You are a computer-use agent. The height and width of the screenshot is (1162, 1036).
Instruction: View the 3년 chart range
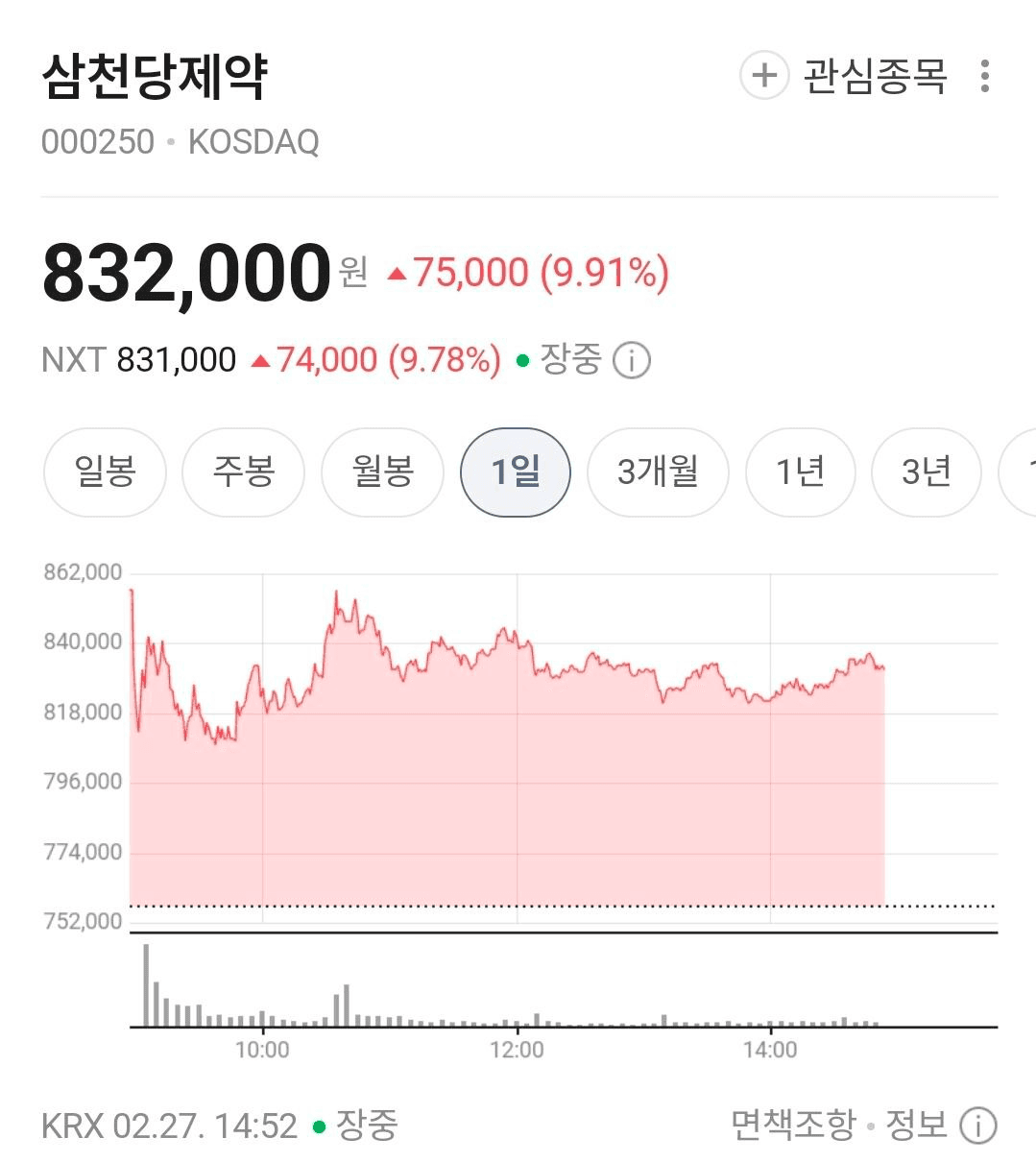coord(926,472)
